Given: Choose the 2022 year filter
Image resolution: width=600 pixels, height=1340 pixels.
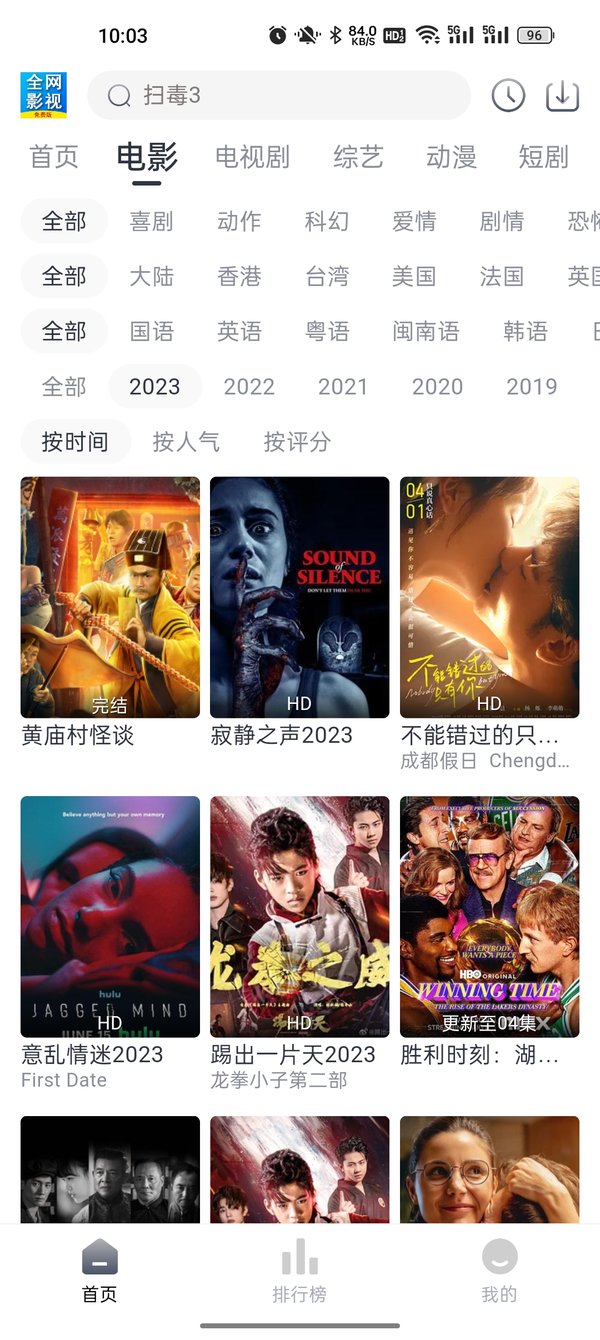Looking at the screenshot, I should (249, 386).
